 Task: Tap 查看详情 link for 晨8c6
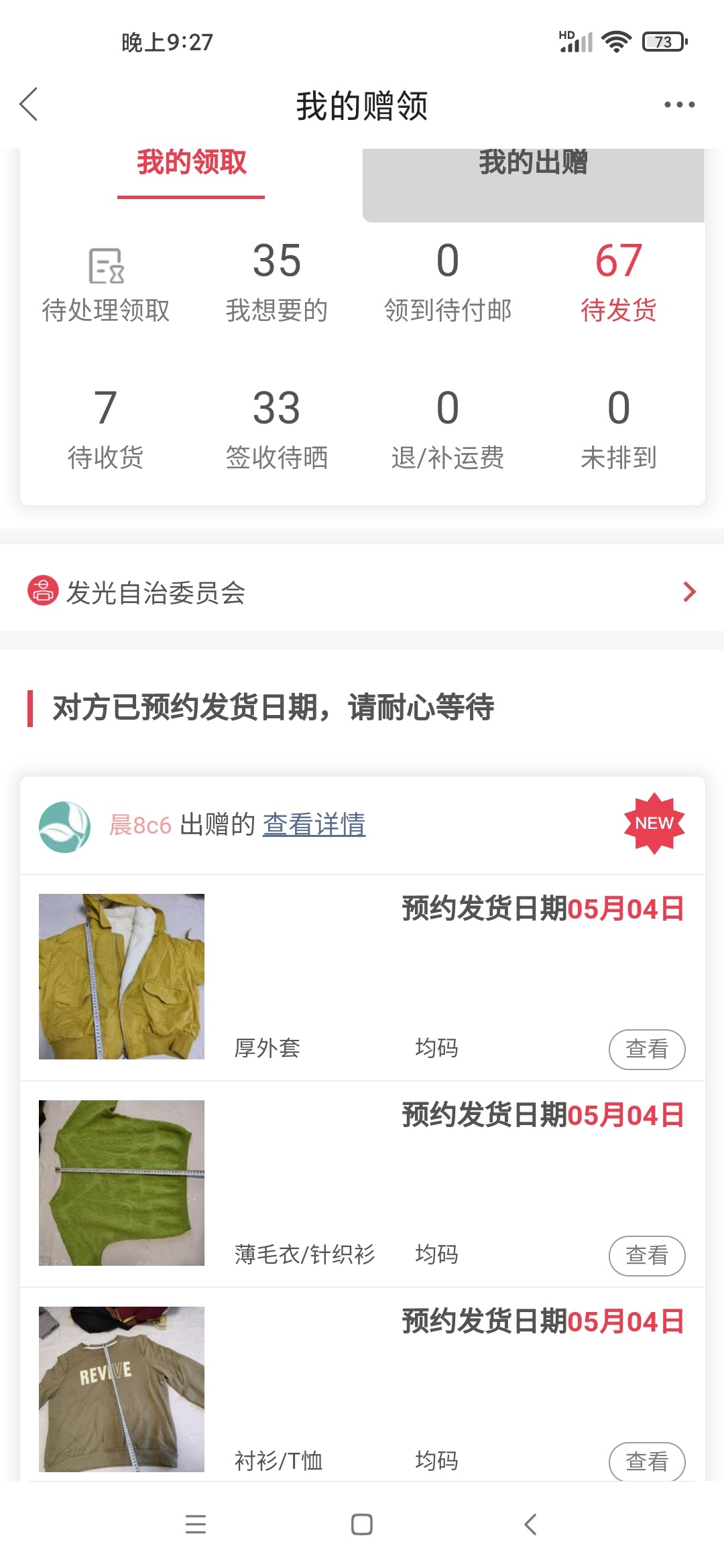tap(314, 824)
